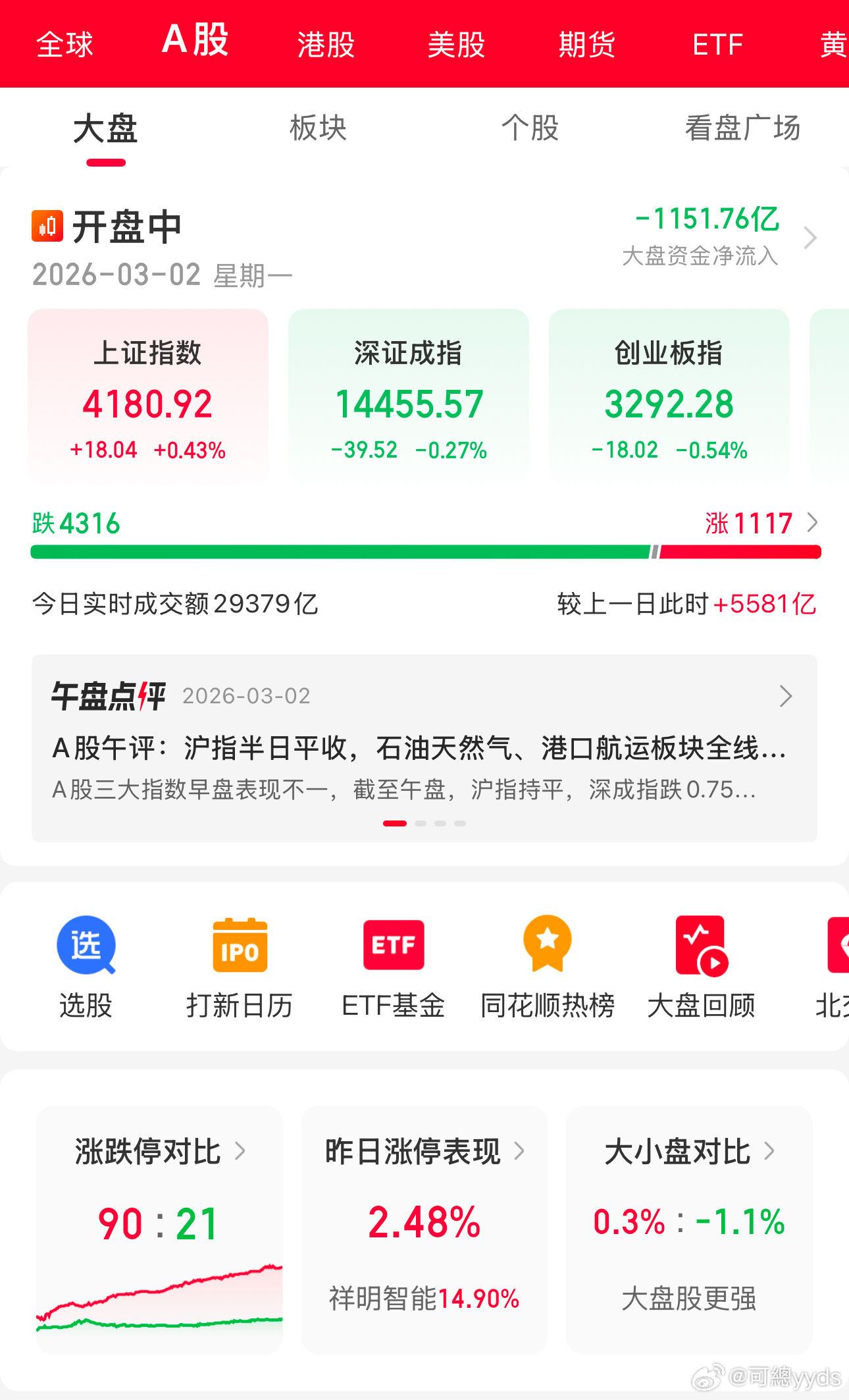Viewport: 849px width, 1400px height.
Task: Tap the lightning icon in 午盘点评 header
Action: point(144,696)
